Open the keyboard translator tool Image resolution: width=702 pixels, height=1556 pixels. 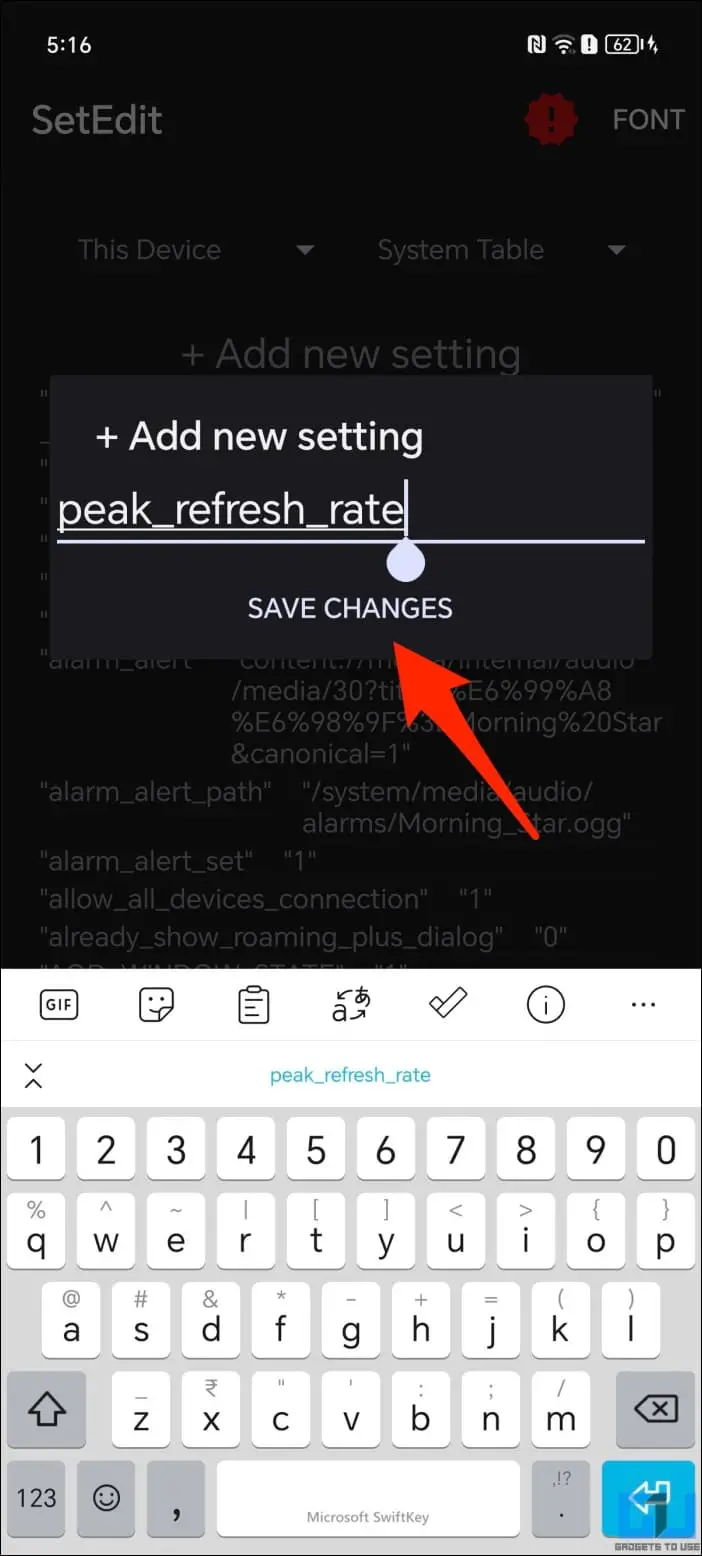tap(350, 1004)
